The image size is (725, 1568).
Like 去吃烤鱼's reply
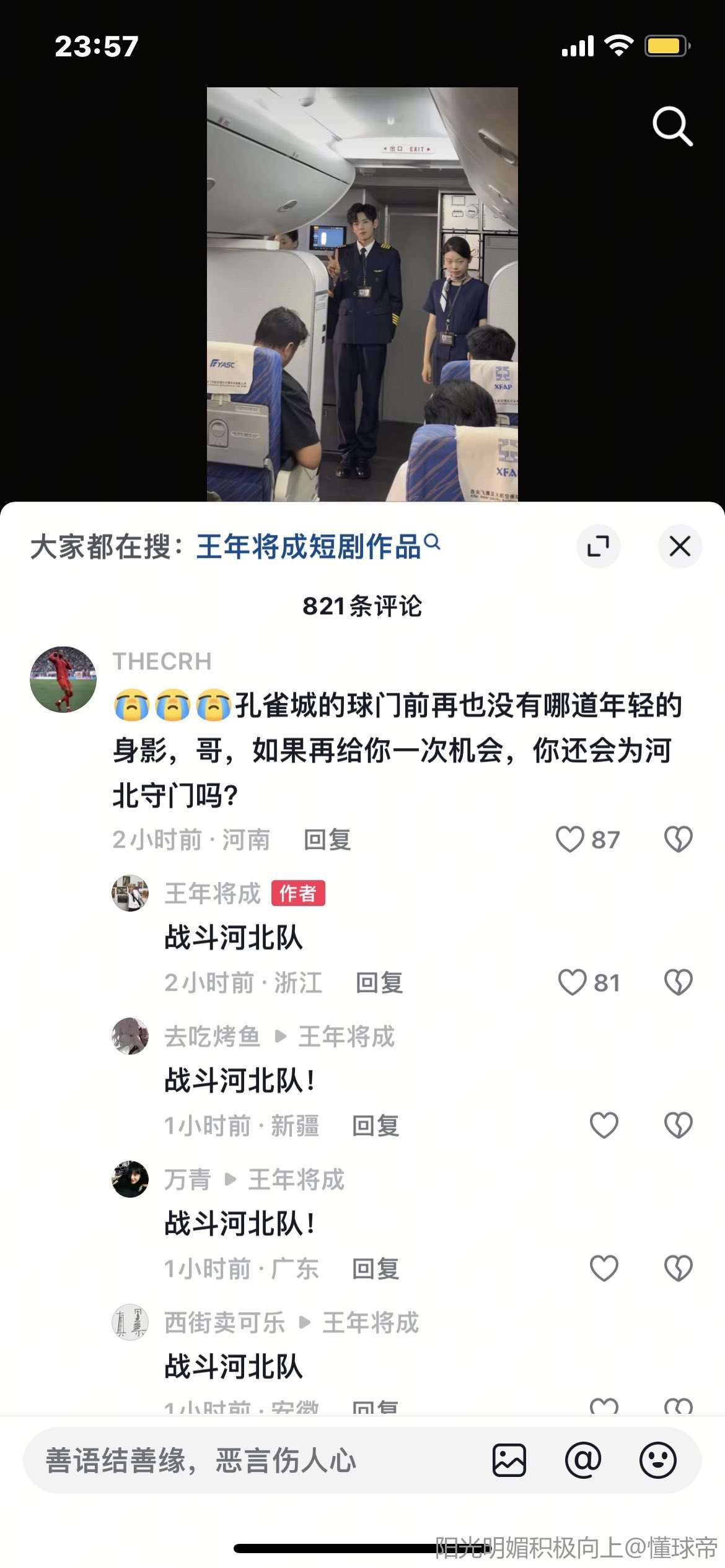pyautogui.click(x=604, y=1126)
